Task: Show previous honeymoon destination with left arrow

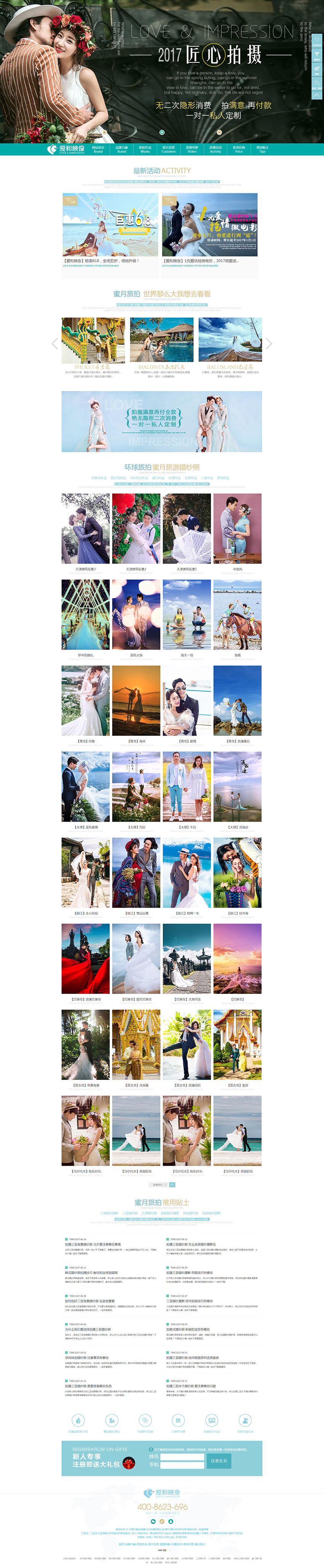Action: pos(54,343)
